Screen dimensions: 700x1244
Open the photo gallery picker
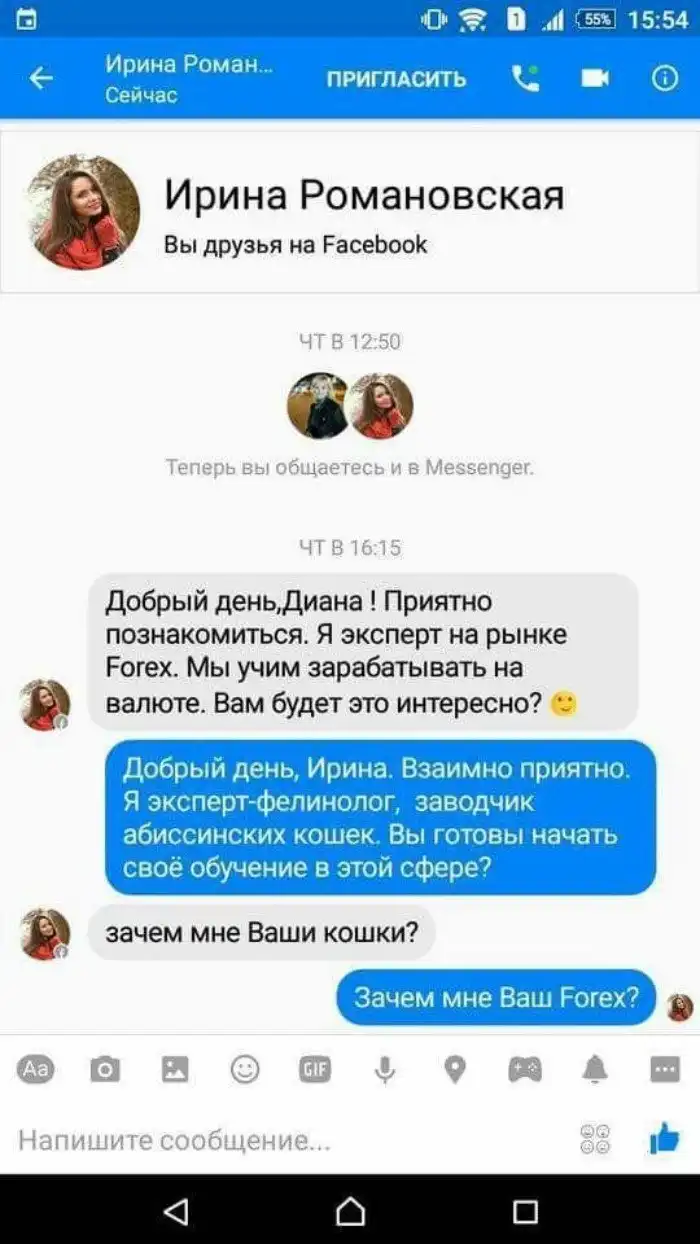[175, 1070]
